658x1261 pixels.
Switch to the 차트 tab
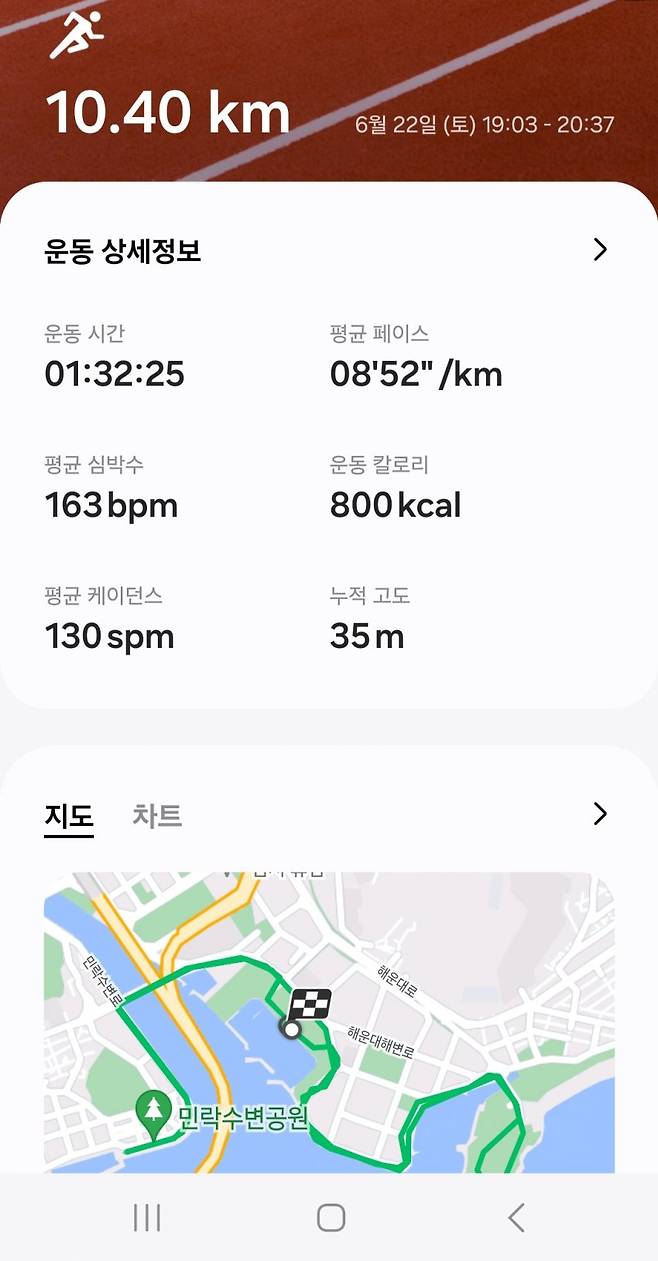click(x=157, y=815)
